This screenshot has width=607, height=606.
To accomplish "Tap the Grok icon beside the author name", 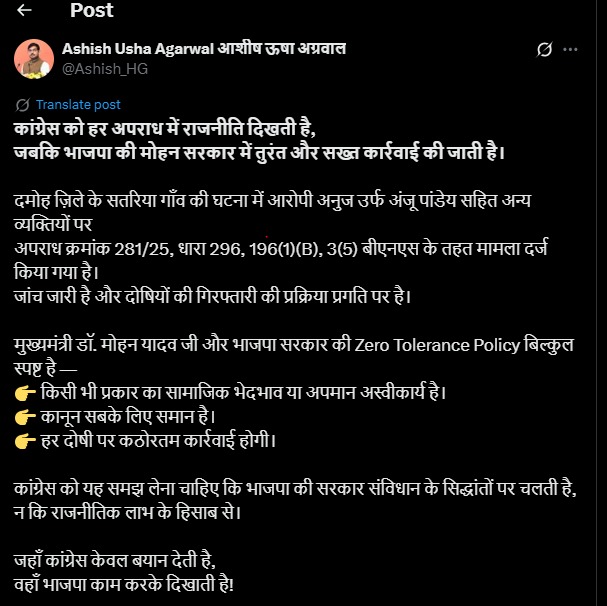I will (544, 49).
